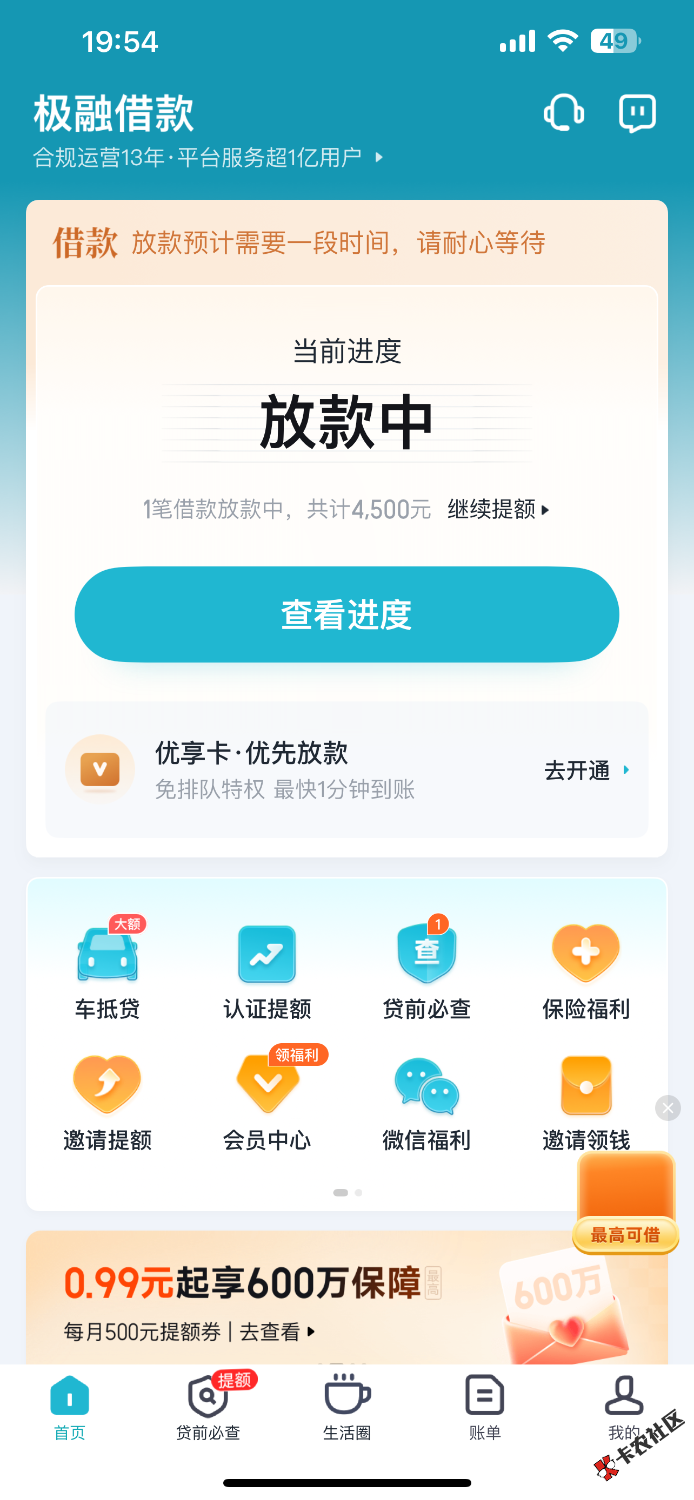The width and height of the screenshot is (694, 1500).
Task: Open the 合规运营13年 info link
Action: [208, 157]
